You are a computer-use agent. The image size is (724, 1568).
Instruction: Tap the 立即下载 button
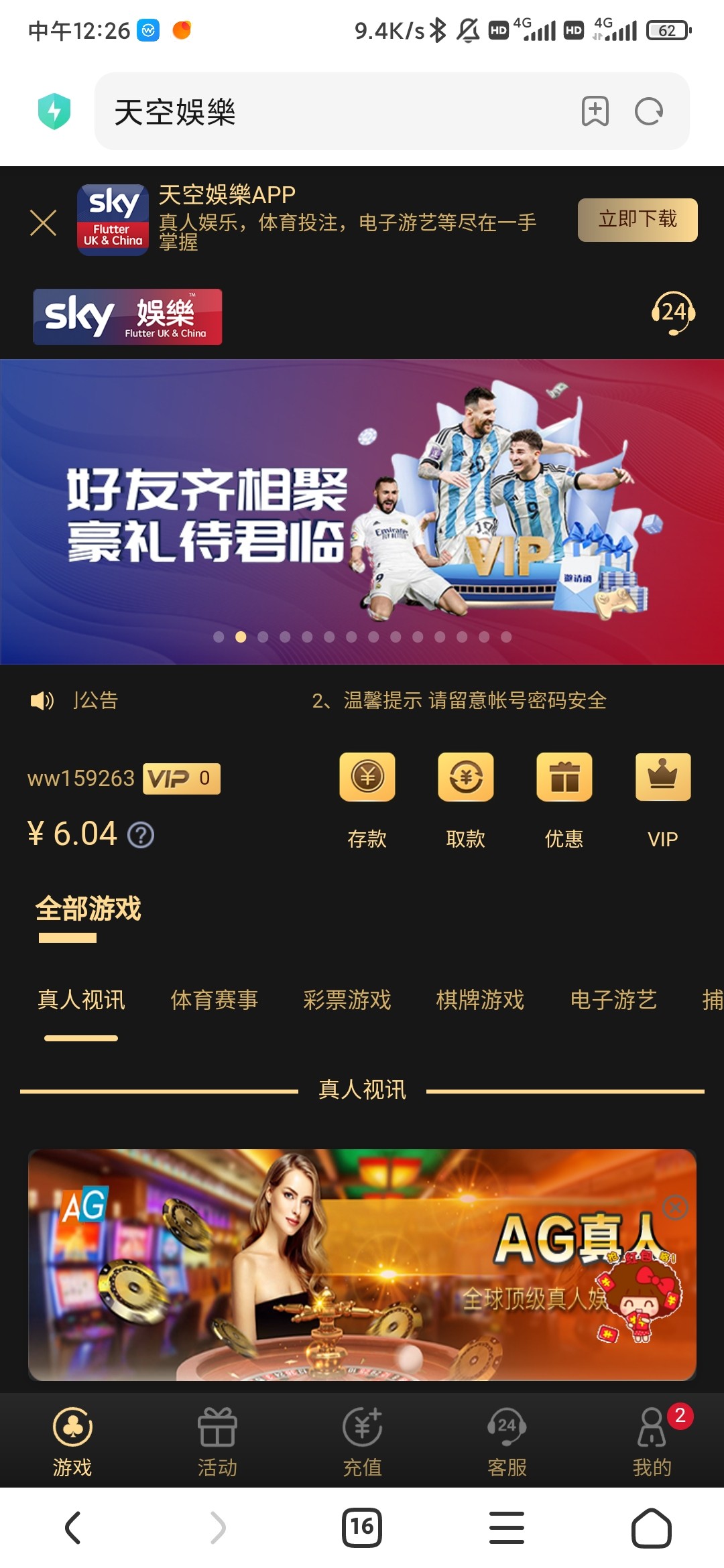pos(637,220)
